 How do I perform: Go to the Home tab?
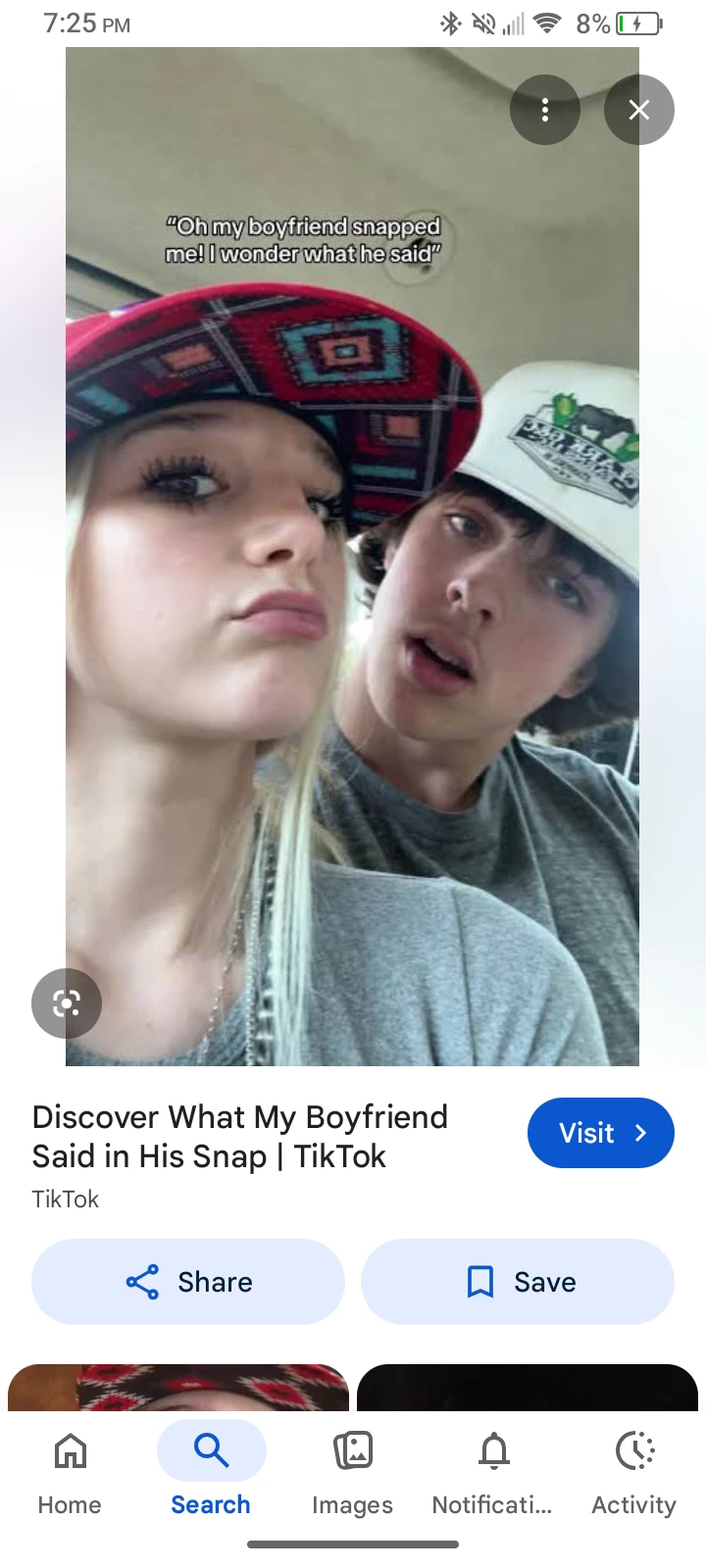70,1466
